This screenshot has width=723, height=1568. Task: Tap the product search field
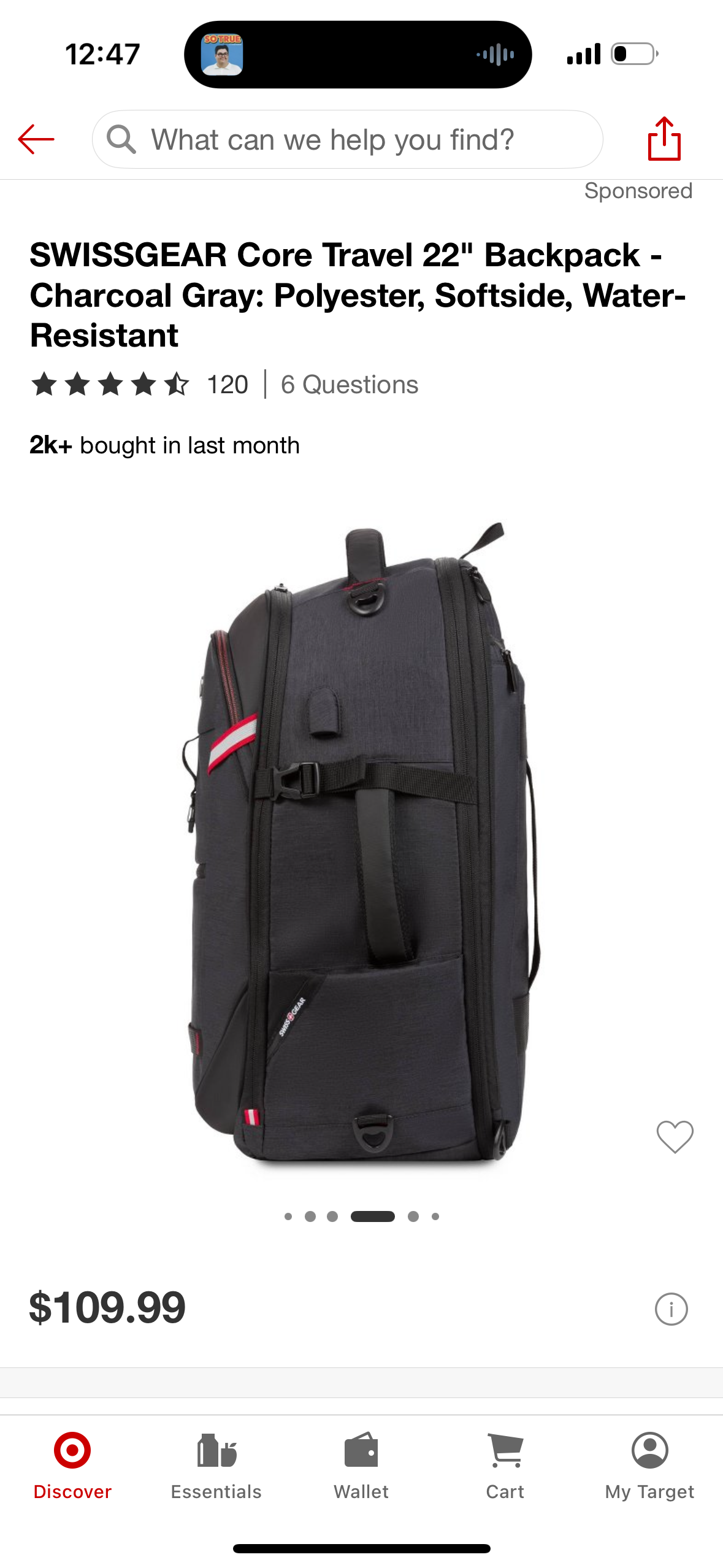(x=347, y=140)
